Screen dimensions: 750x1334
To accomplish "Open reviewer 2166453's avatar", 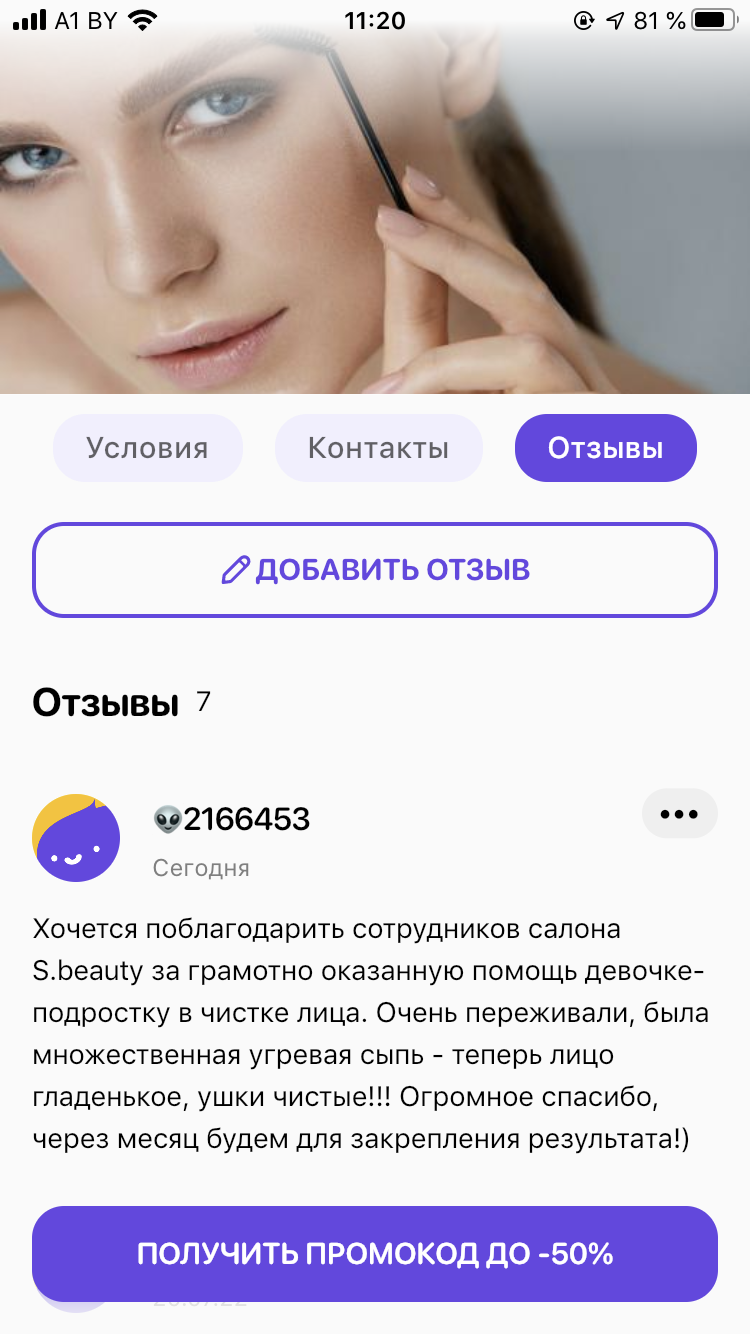I will 76,838.
